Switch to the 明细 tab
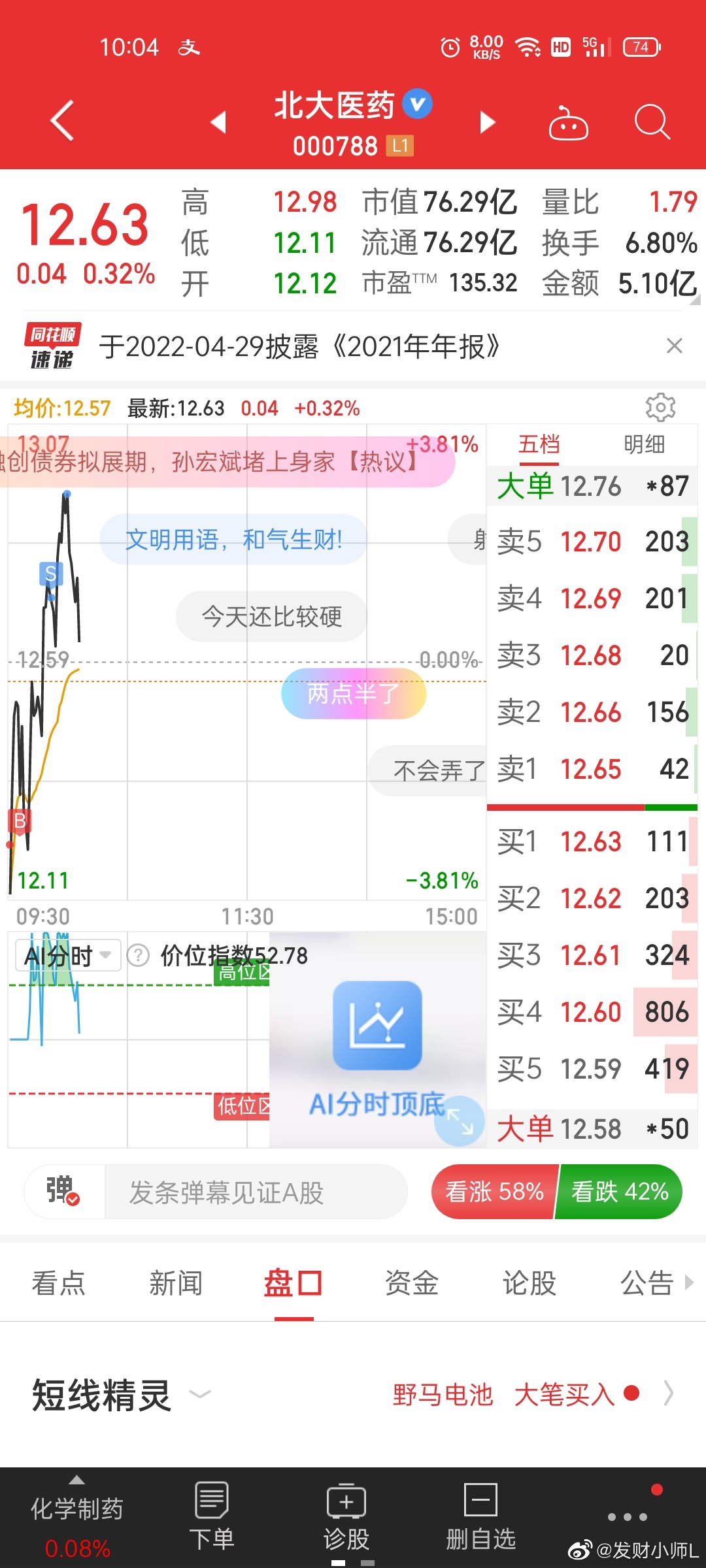The height and width of the screenshot is (1568, 706). (644, 444)
